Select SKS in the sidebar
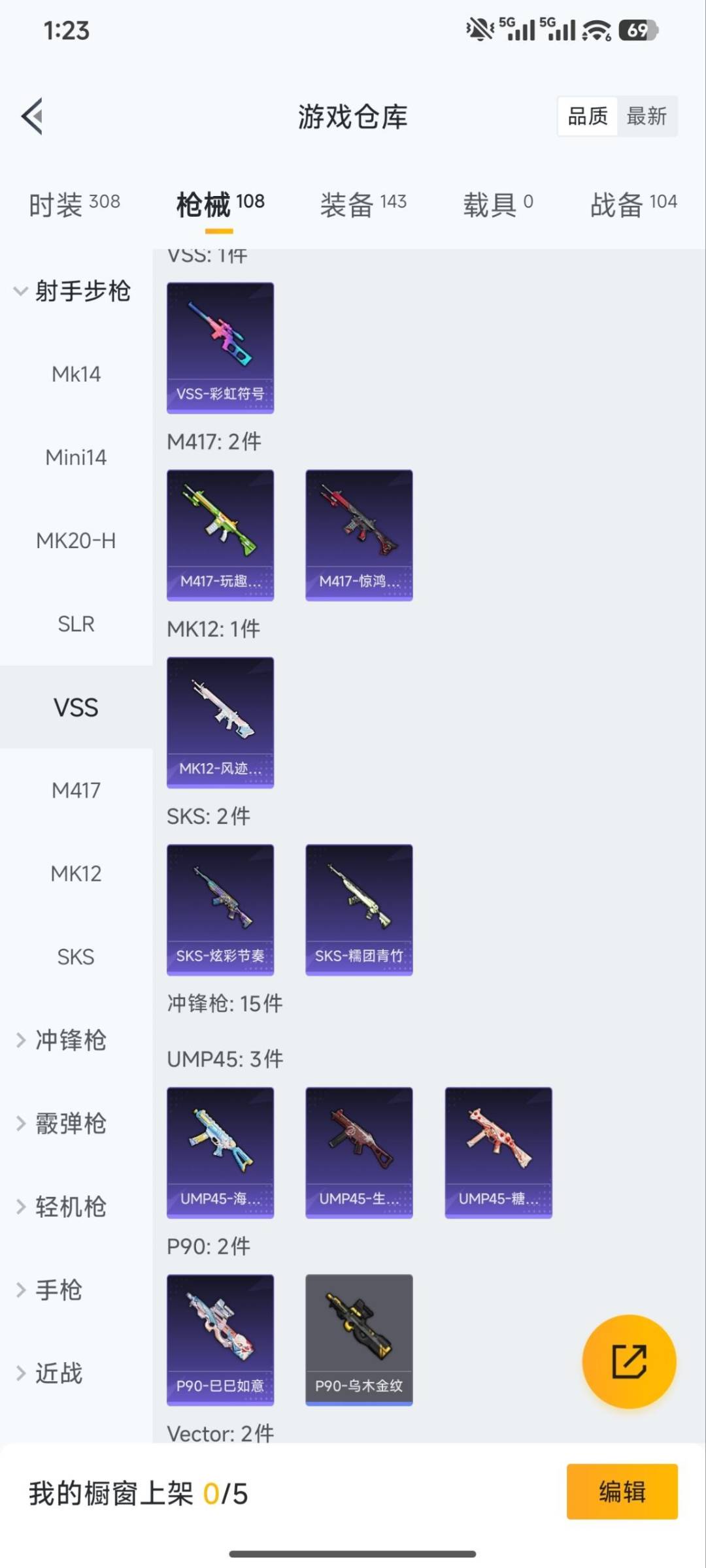706x1568 pixels. (x=75, y=956)
